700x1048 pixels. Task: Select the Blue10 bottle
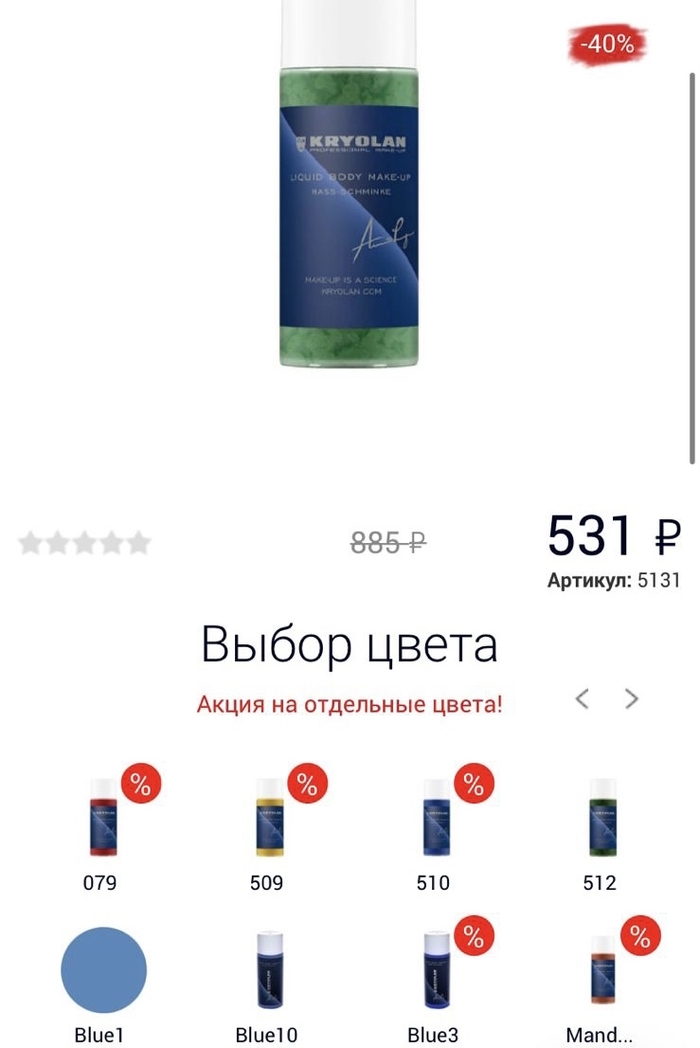267,970
